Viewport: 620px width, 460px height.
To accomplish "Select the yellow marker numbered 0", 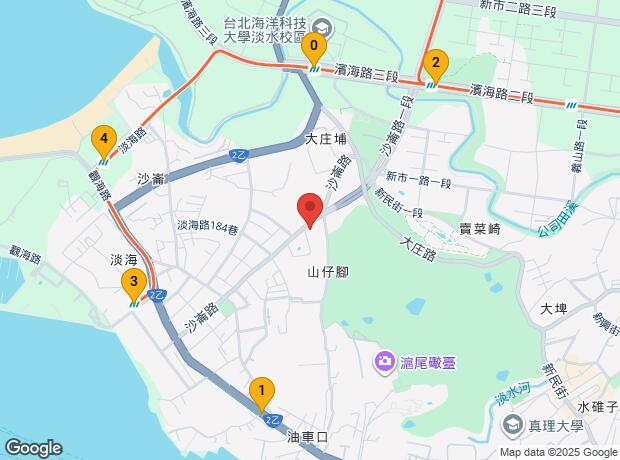I will 314,47.
